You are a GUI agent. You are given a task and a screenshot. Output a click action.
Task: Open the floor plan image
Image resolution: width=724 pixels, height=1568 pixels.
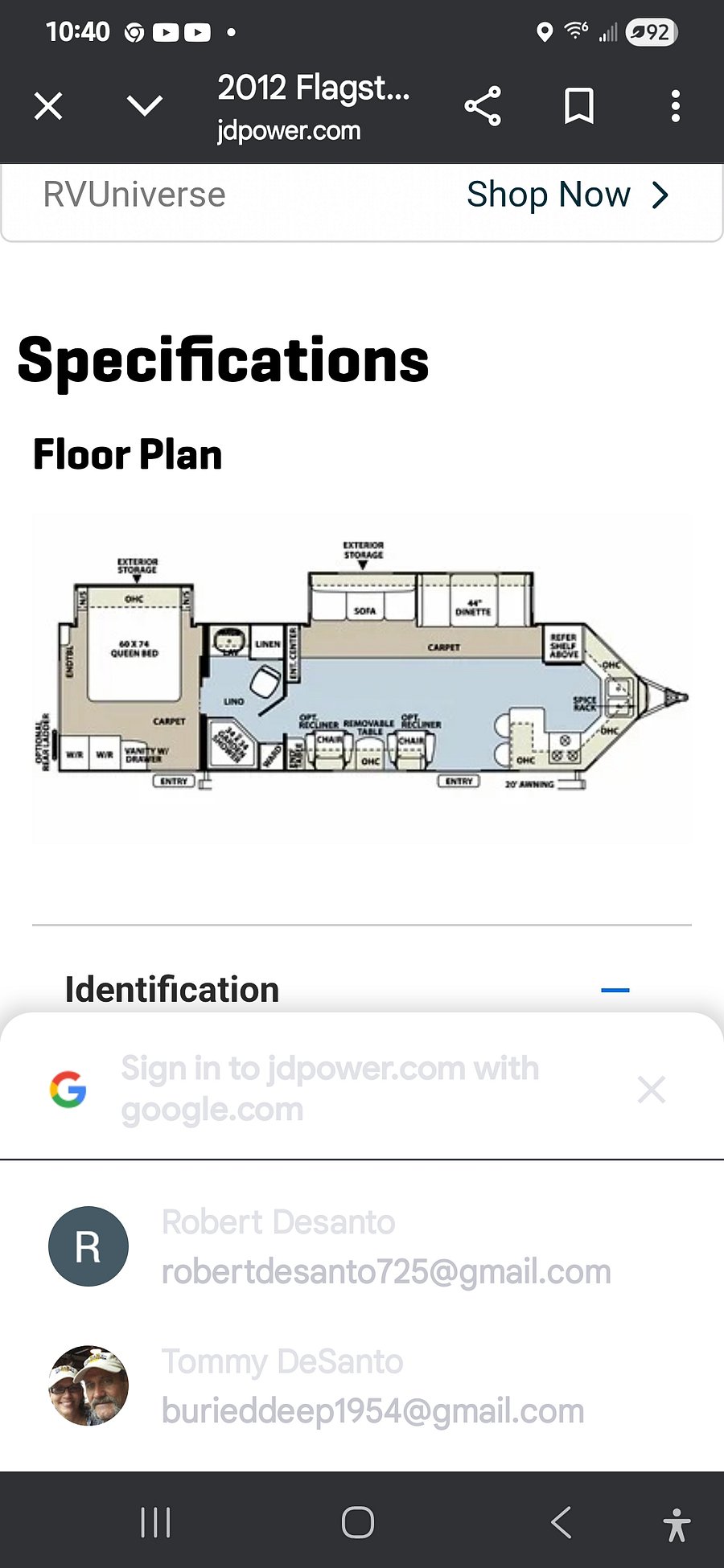point(362,679)
